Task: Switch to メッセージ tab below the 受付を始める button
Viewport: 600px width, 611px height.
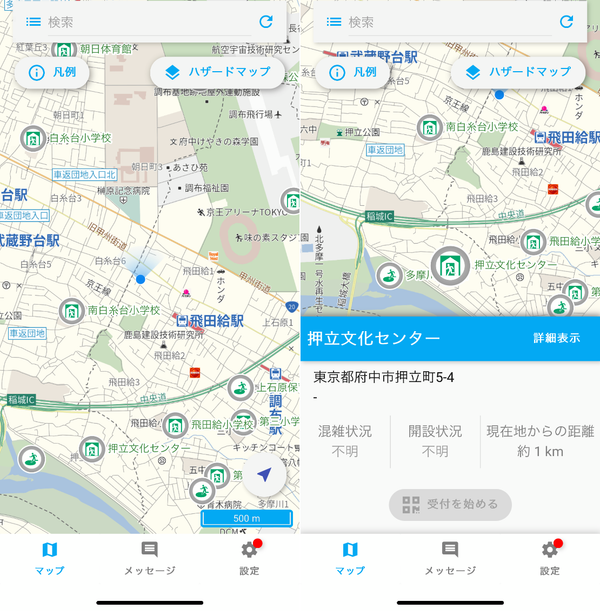Action: [450, 558]
